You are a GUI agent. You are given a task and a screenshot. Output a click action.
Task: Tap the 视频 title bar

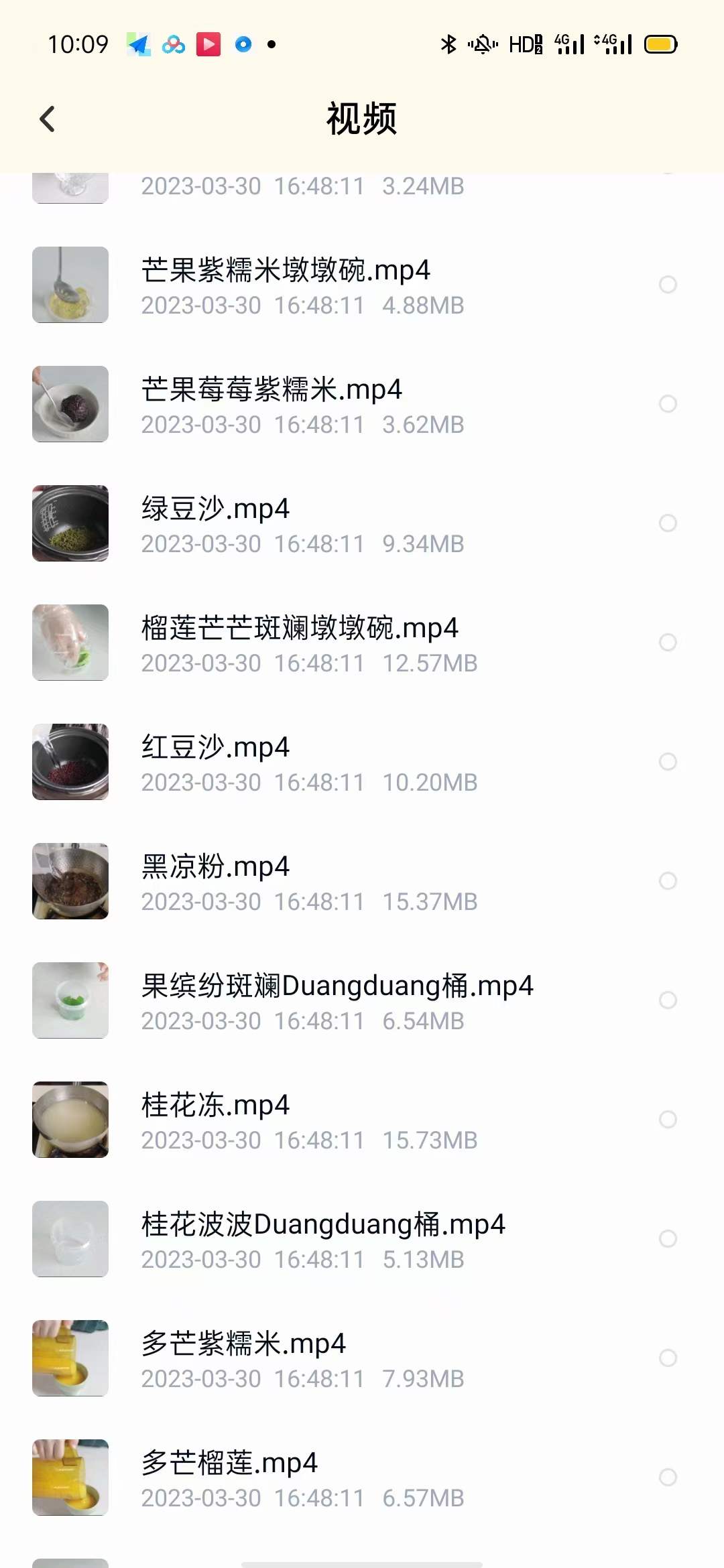(362, 118)
